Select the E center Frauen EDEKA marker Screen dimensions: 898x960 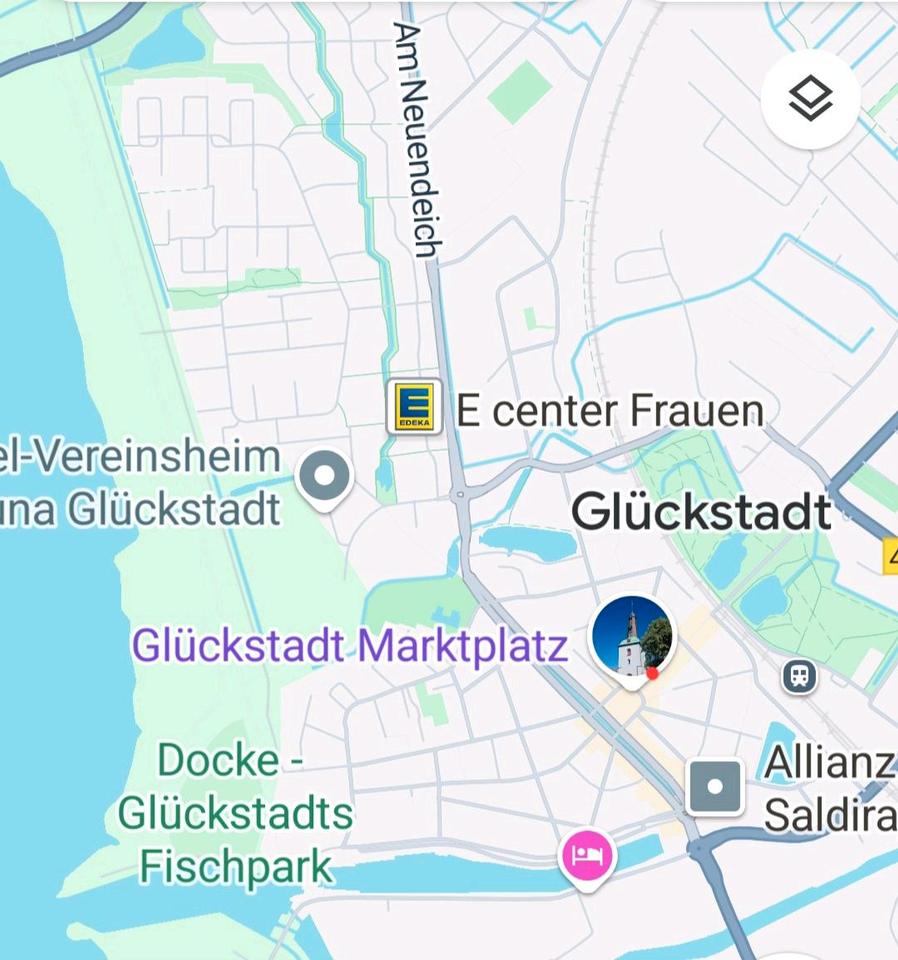tap(414, 407)
